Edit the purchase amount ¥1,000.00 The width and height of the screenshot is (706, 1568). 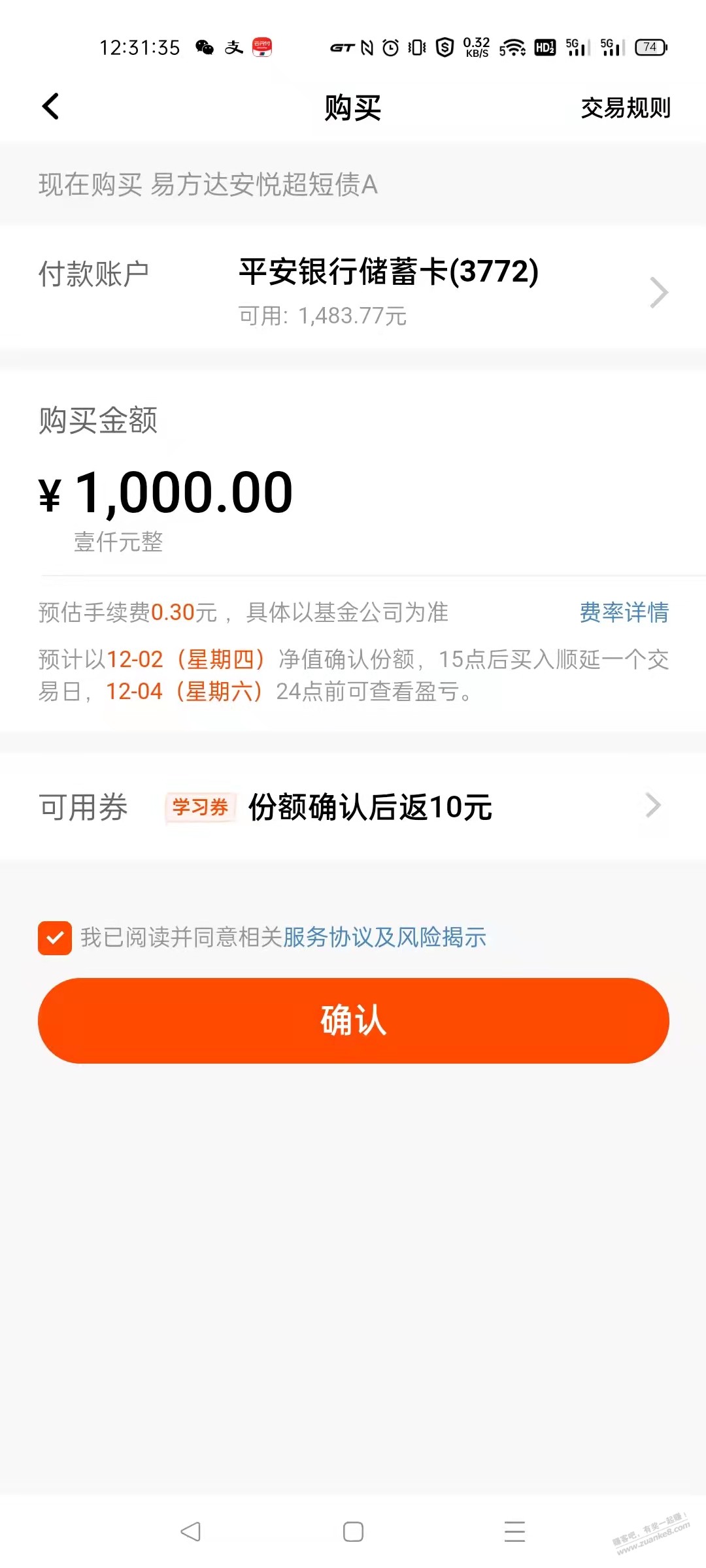(x=184, y=493)
